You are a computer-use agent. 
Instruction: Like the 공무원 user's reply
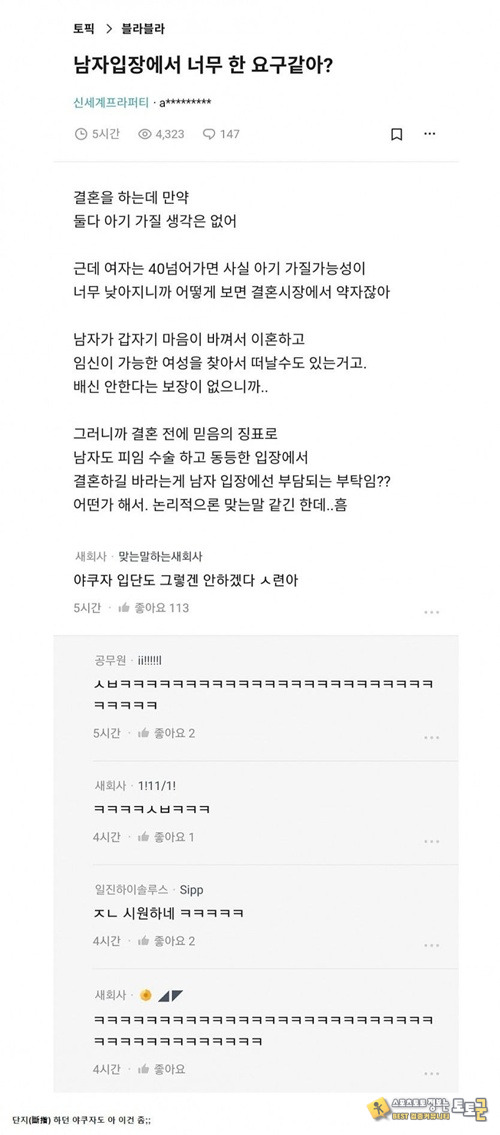pyautogui.click(x=166, y=733)
